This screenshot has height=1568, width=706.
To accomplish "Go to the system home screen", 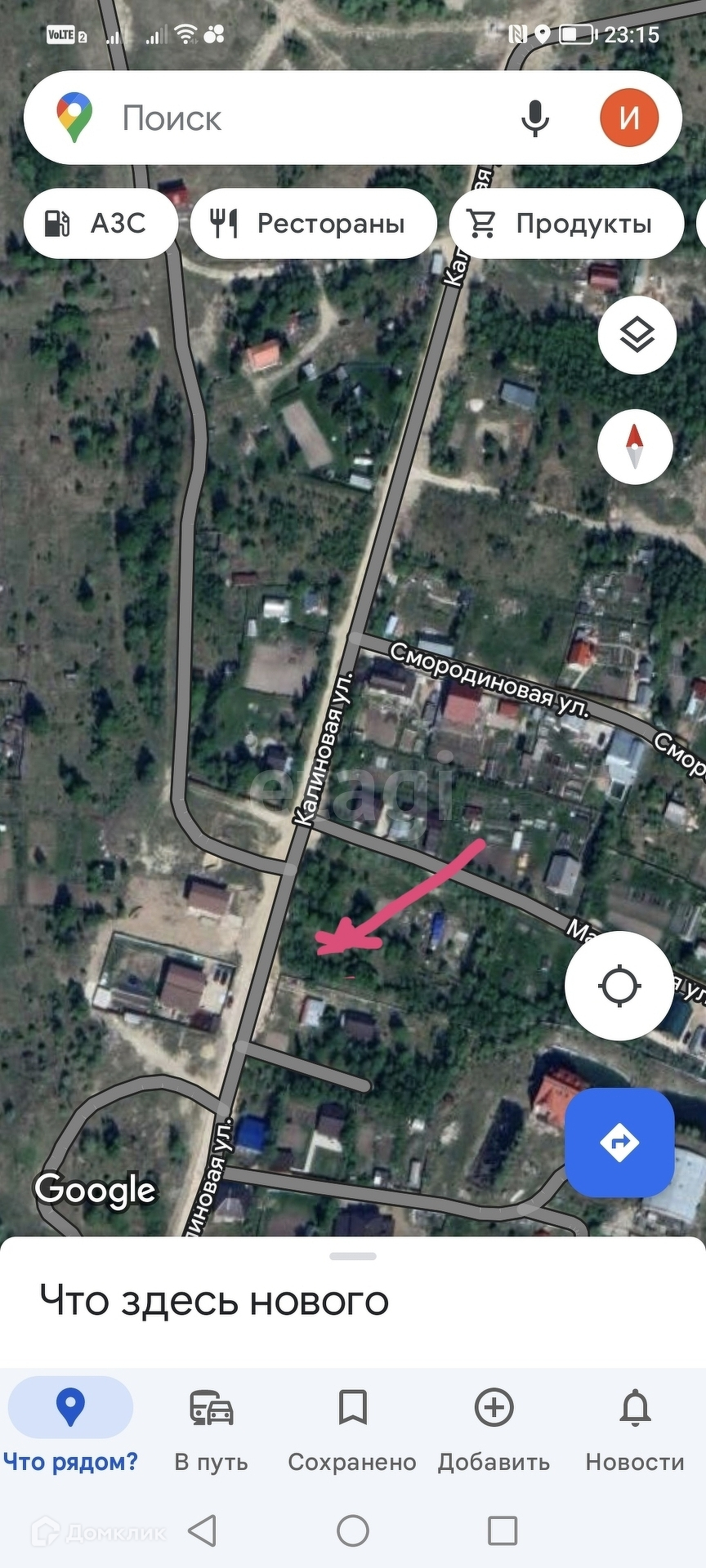I will point(353,1530).
